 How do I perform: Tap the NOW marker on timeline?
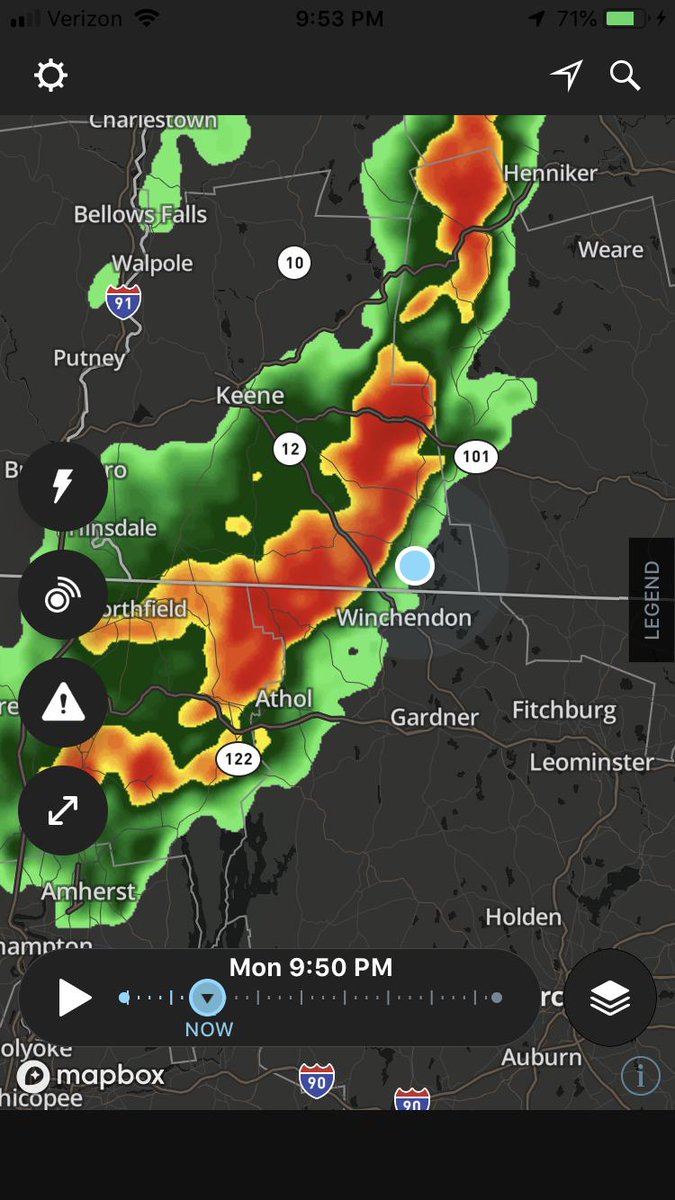point(208,997)
